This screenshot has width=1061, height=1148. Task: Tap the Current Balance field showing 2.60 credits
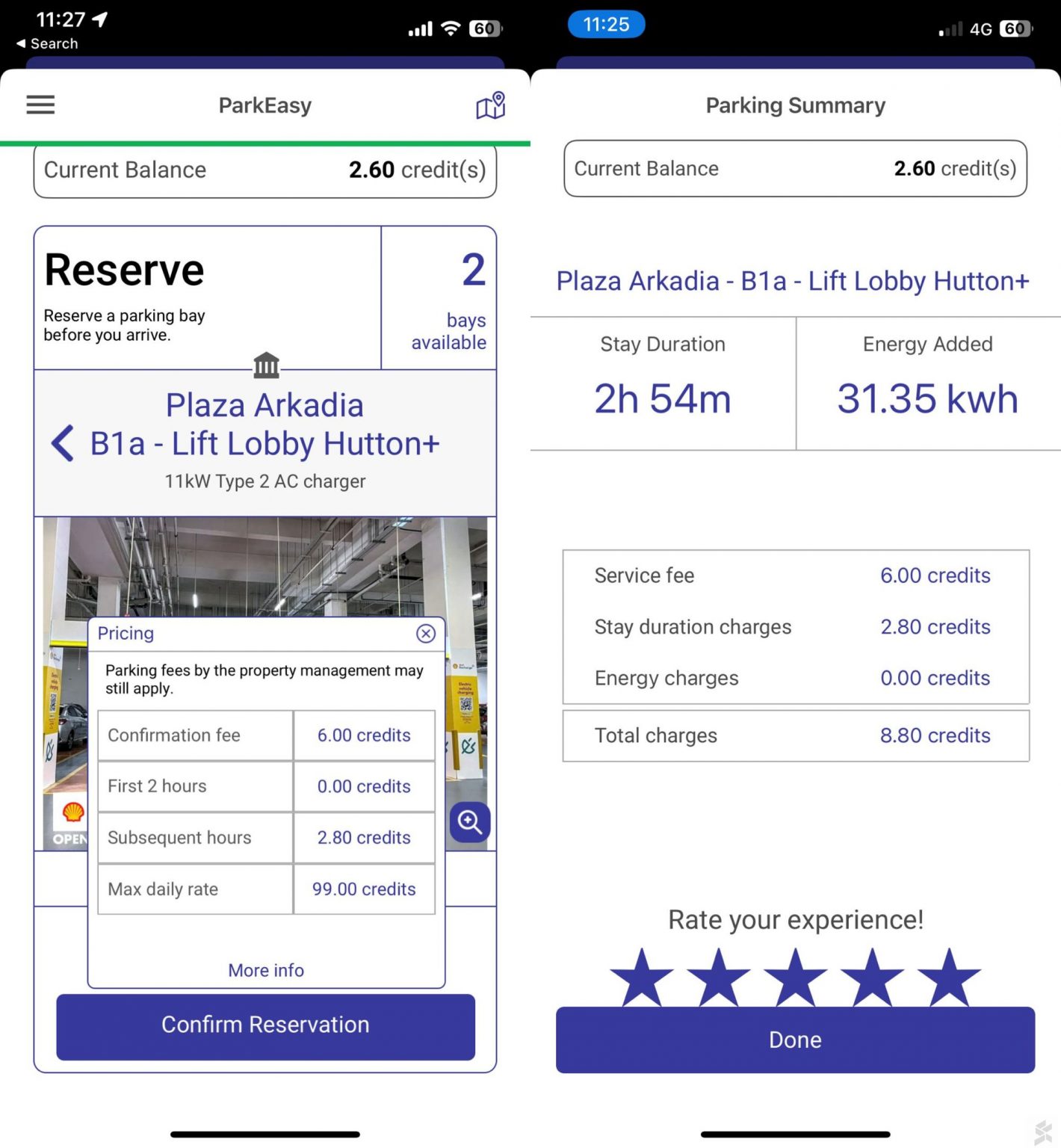tap(265, 170)
